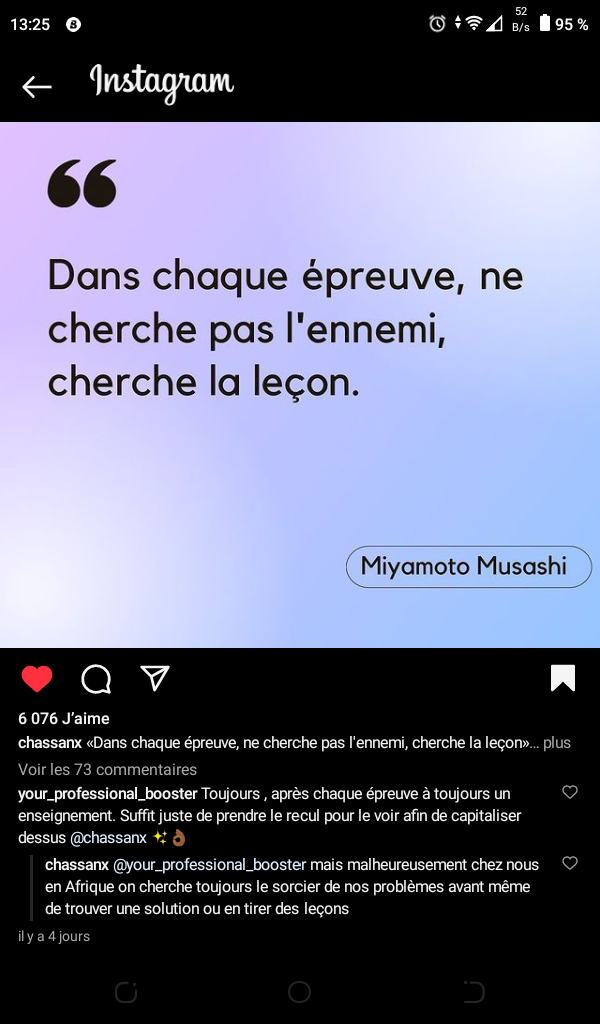Open the @your_professional_booster mention in the reply
This screenshot has width=600, height=1024.
pos(210,864)
